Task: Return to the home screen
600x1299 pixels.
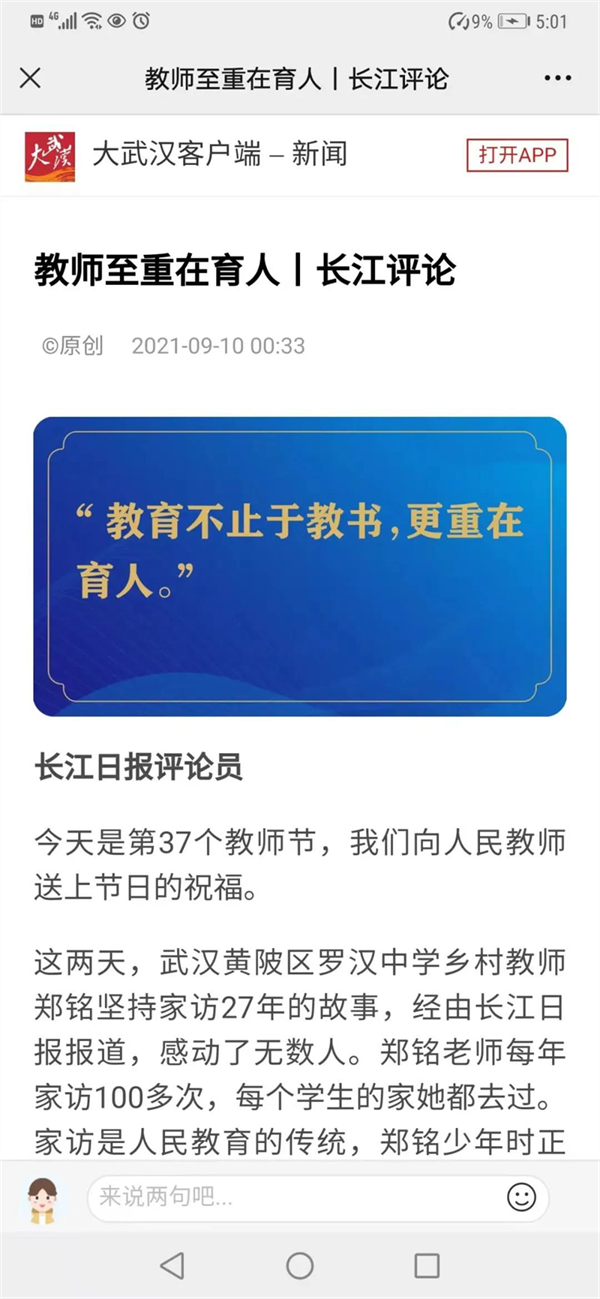Action: (300, 1265)
